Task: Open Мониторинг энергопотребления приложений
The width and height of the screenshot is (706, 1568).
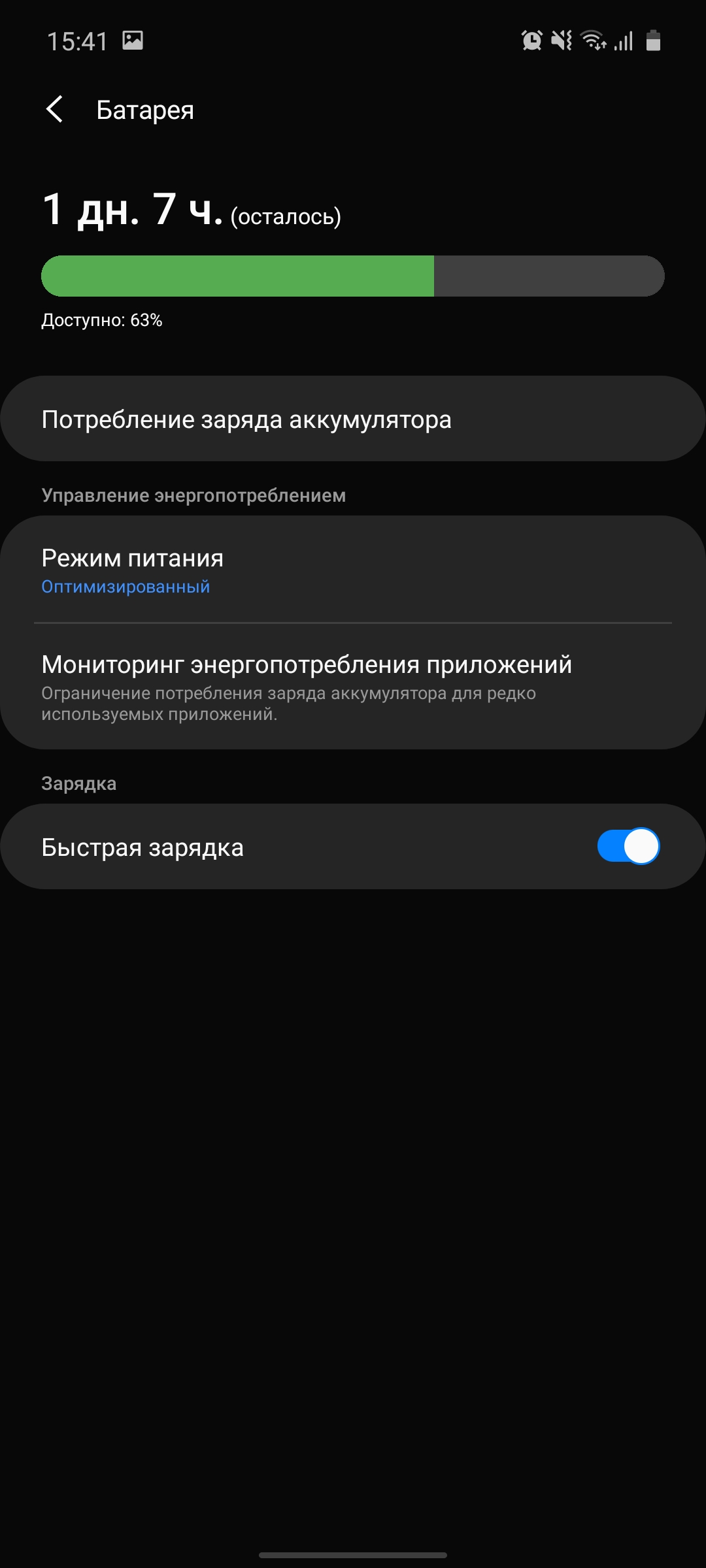Action: point(353,687)
